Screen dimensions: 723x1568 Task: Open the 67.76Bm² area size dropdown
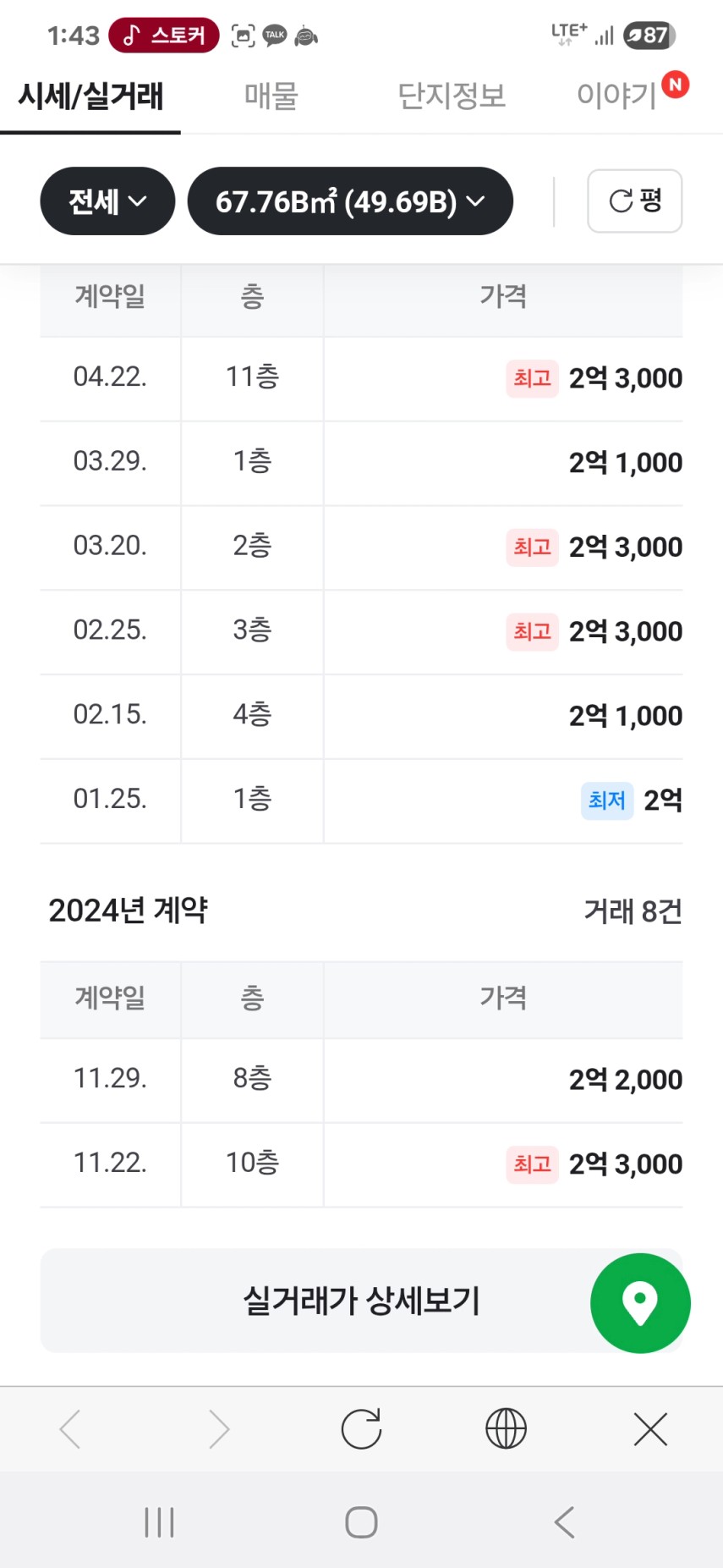[x=350, y=201]
